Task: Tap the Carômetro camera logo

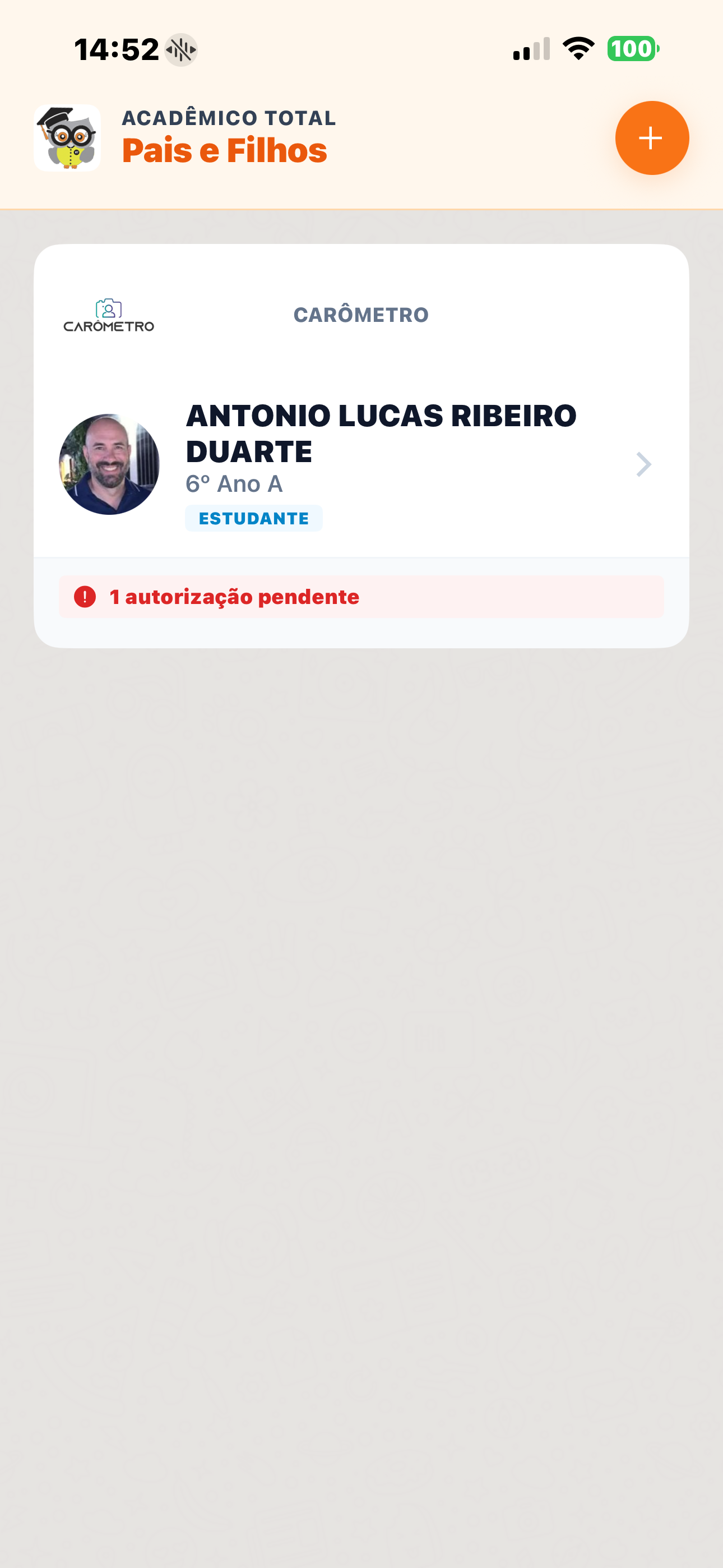Action: [107, 315]
